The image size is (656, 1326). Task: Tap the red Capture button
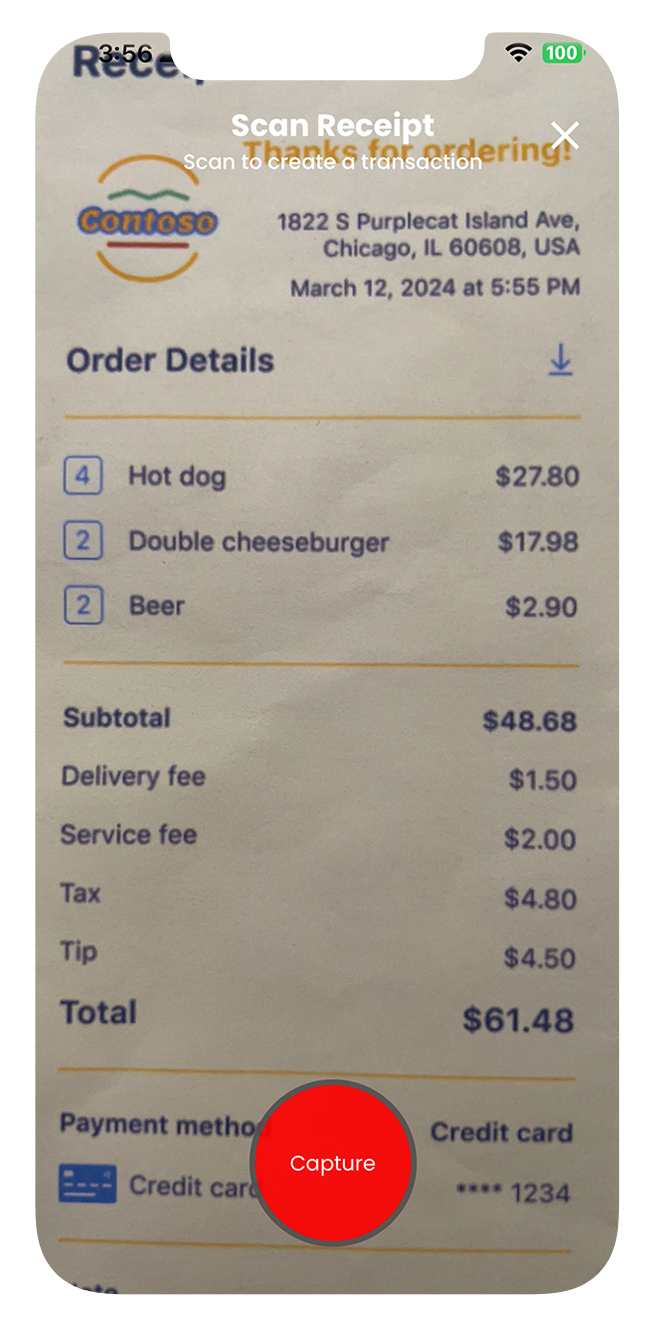(x=332, y=1163)
